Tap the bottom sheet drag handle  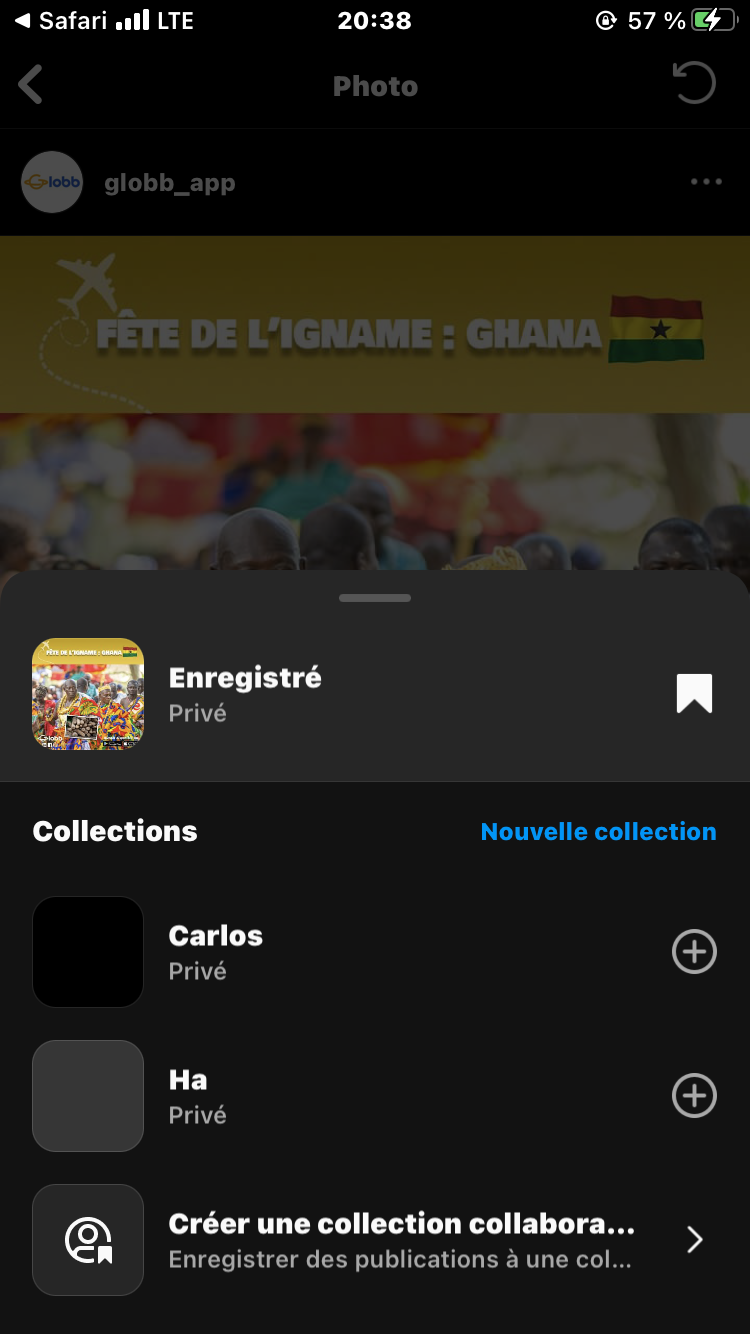(x=375, y=598)
